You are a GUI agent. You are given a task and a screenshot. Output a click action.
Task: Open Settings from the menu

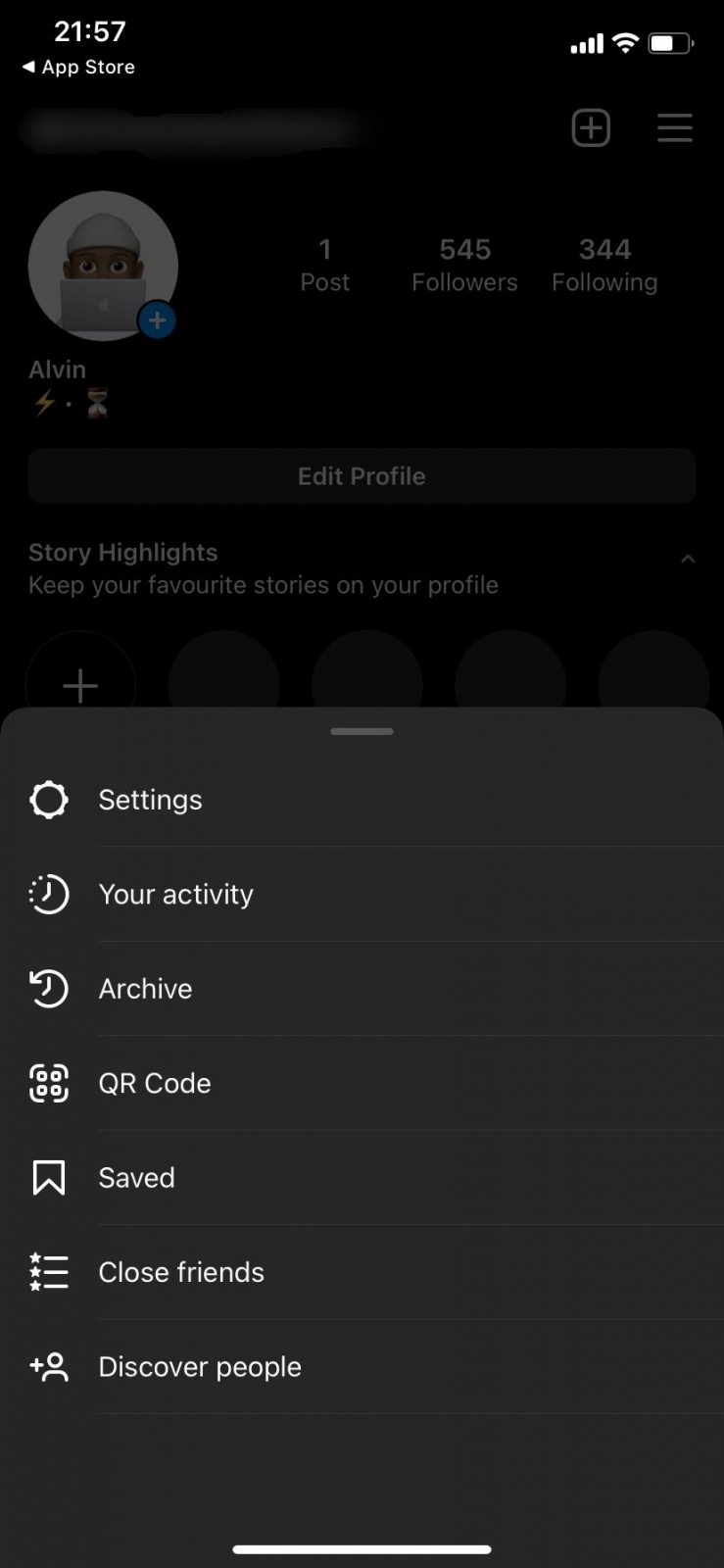150,800
